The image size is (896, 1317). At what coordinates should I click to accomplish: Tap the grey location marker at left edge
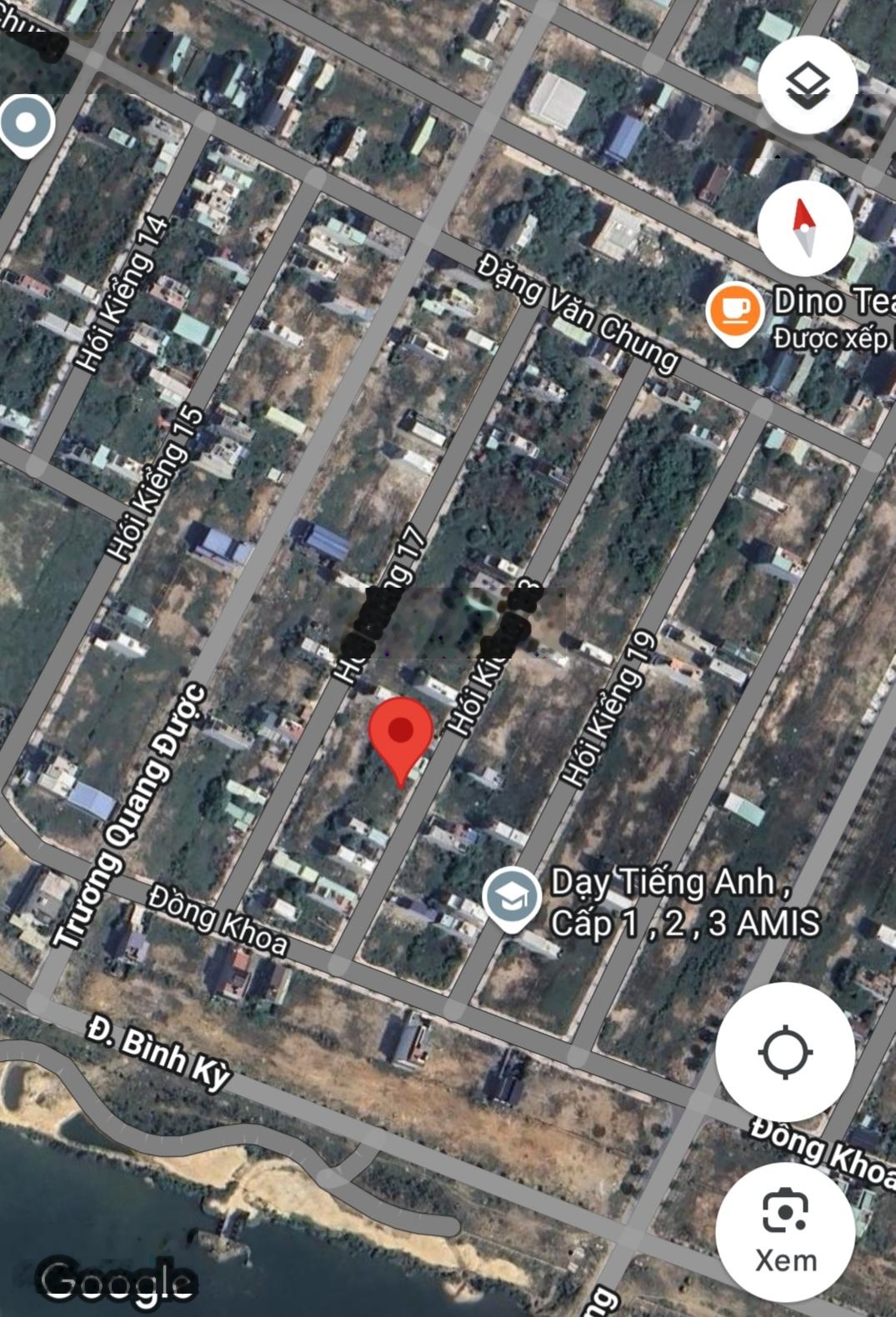pos(26,124)
